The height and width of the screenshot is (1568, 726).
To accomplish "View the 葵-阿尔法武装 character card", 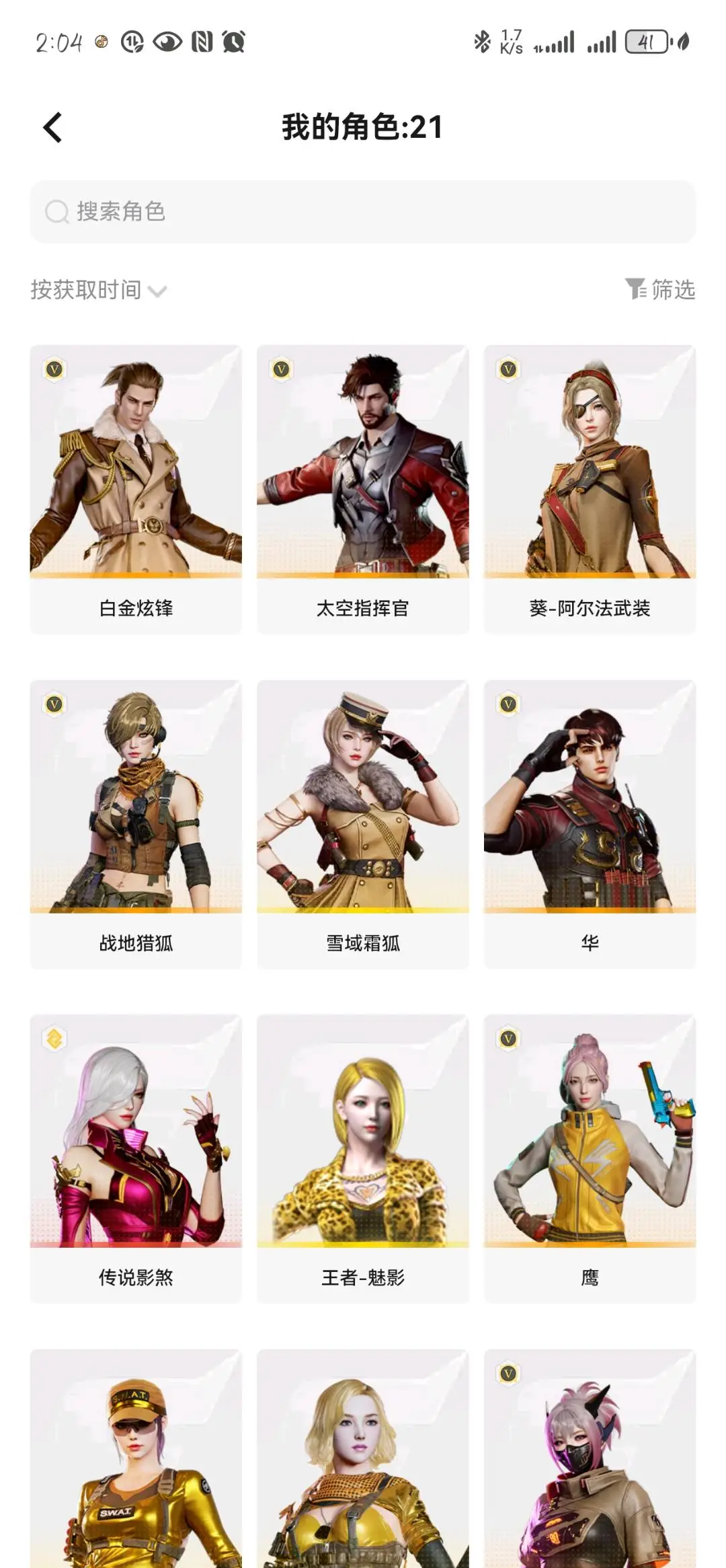I will [590, 490].
